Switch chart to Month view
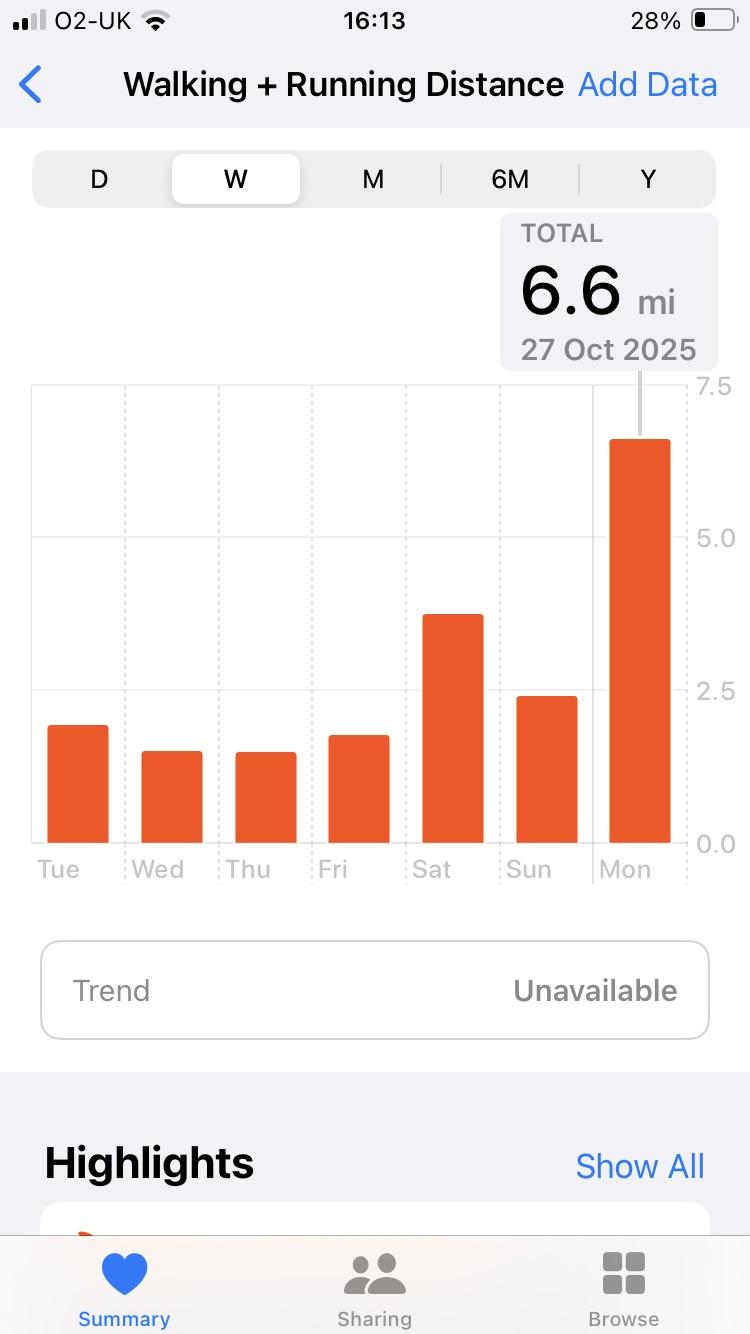The height and width of the screenshot is (1334, 750). coord(373,179)
